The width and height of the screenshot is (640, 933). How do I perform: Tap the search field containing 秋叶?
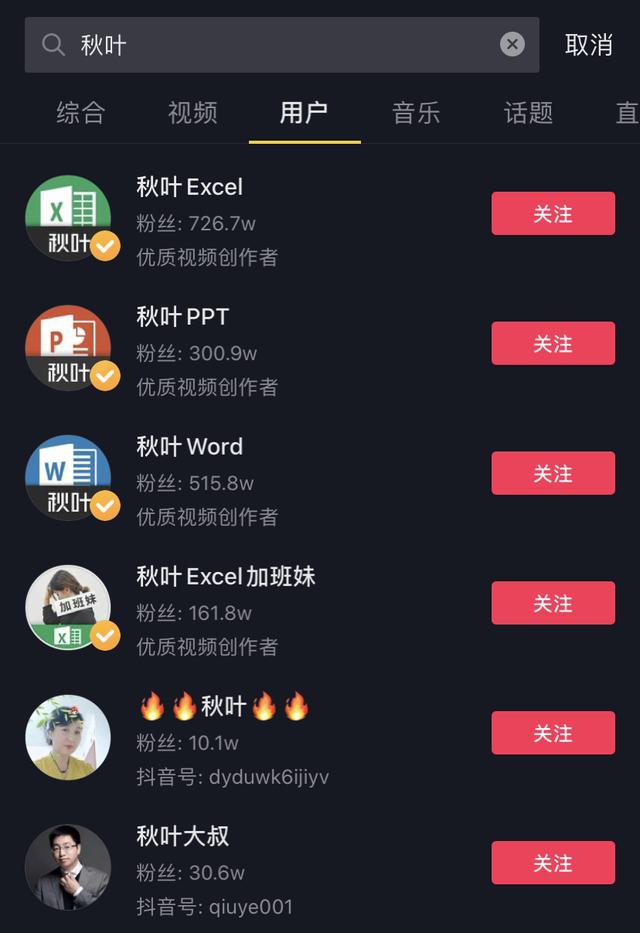tap(280, 45)
